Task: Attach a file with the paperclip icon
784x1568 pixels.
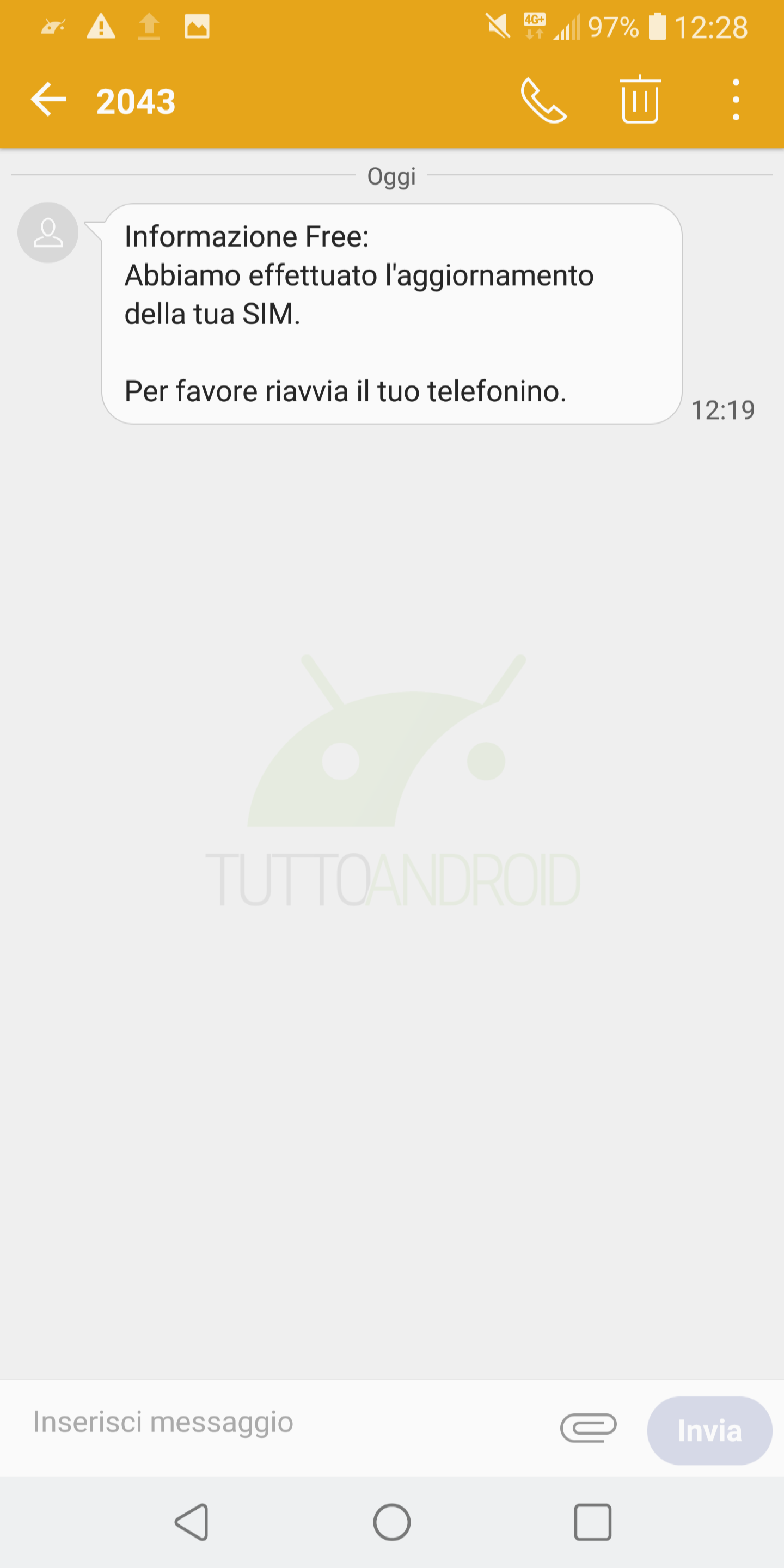Action: tap(588, 1428)
